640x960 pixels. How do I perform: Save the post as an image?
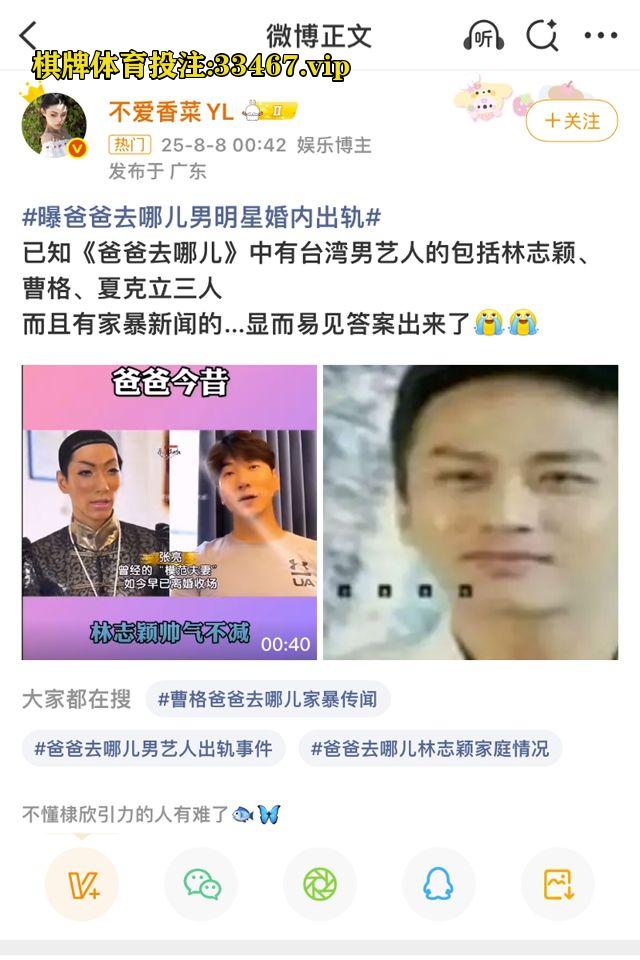[x=557, y=884]
